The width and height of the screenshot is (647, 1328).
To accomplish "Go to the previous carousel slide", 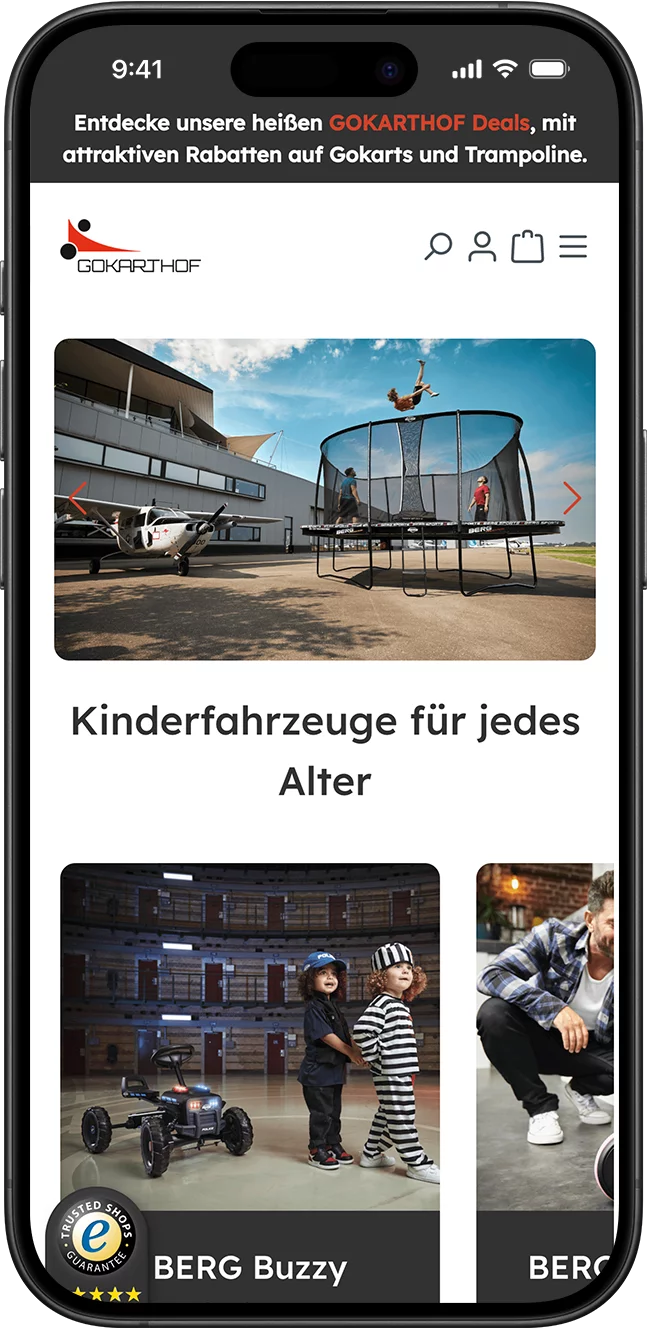I will click(78, 498).
